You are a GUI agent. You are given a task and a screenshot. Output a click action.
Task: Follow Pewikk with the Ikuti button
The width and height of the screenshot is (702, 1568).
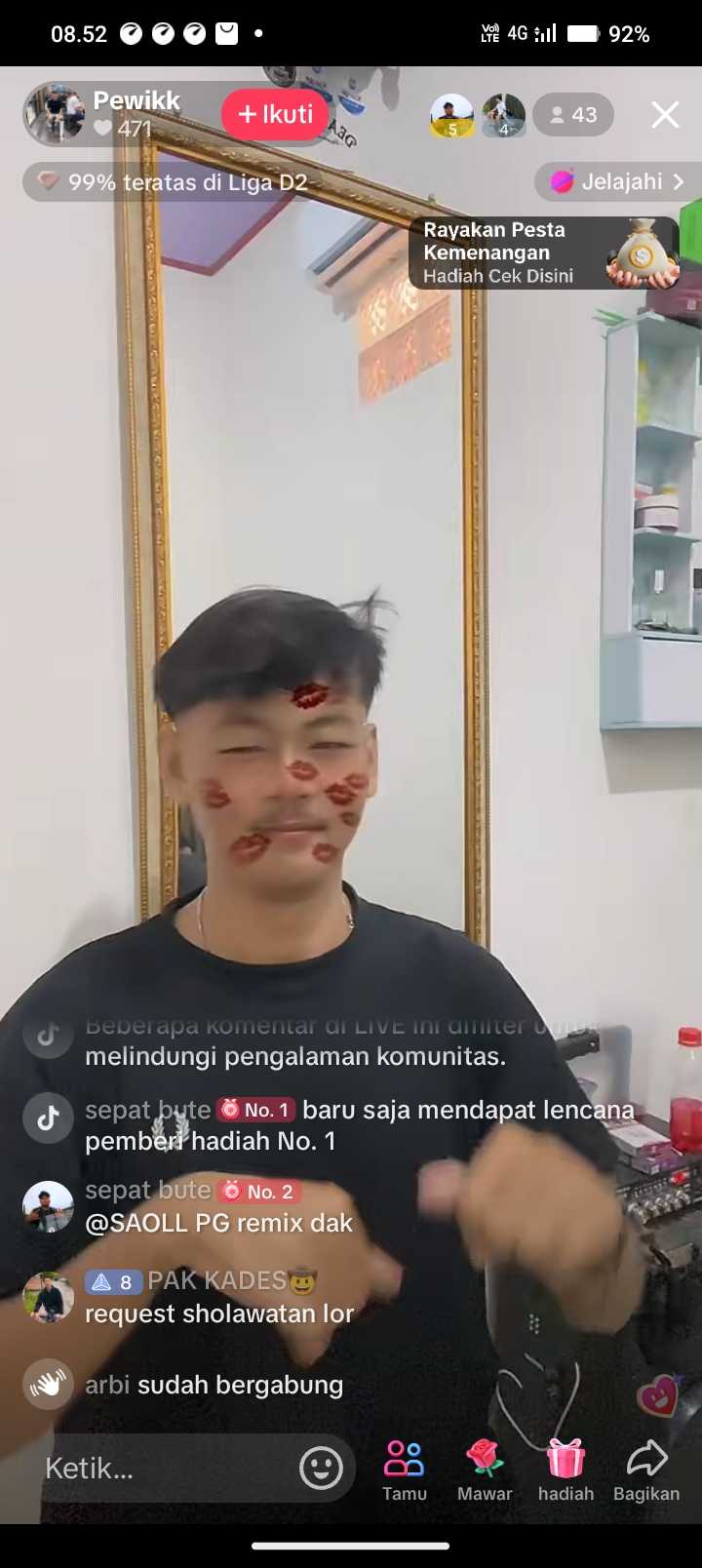[x=275, y=115]
